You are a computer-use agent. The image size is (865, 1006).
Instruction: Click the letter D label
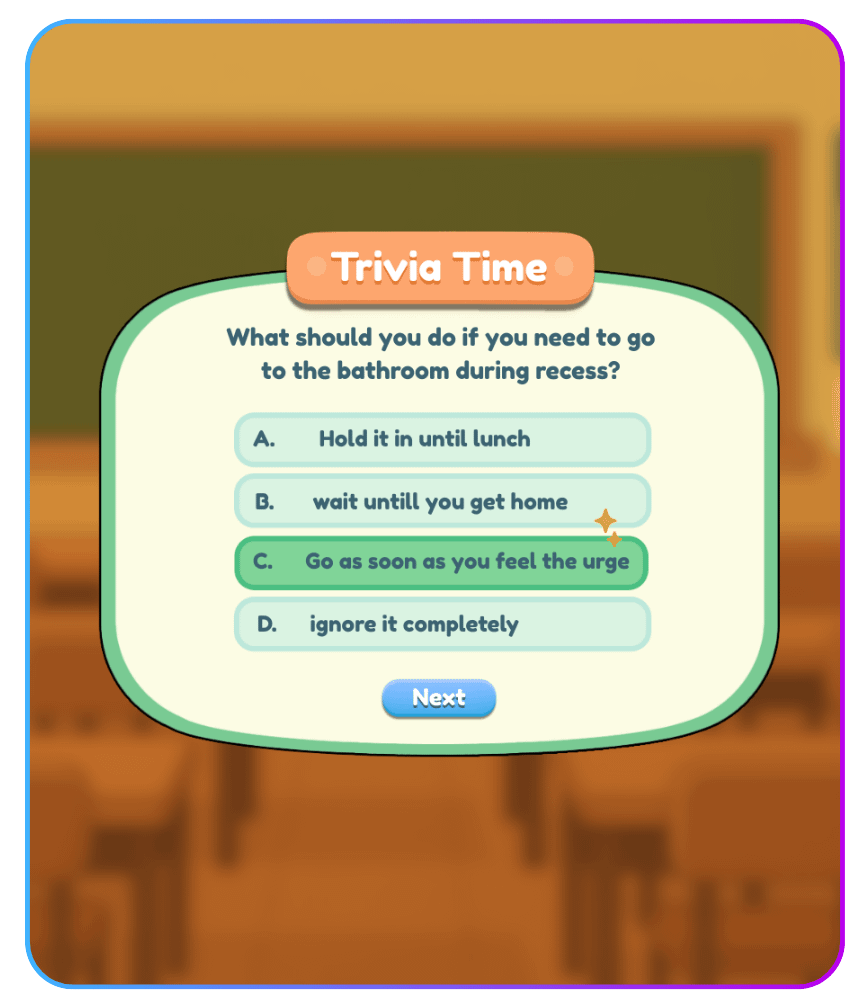click(263, 624)
